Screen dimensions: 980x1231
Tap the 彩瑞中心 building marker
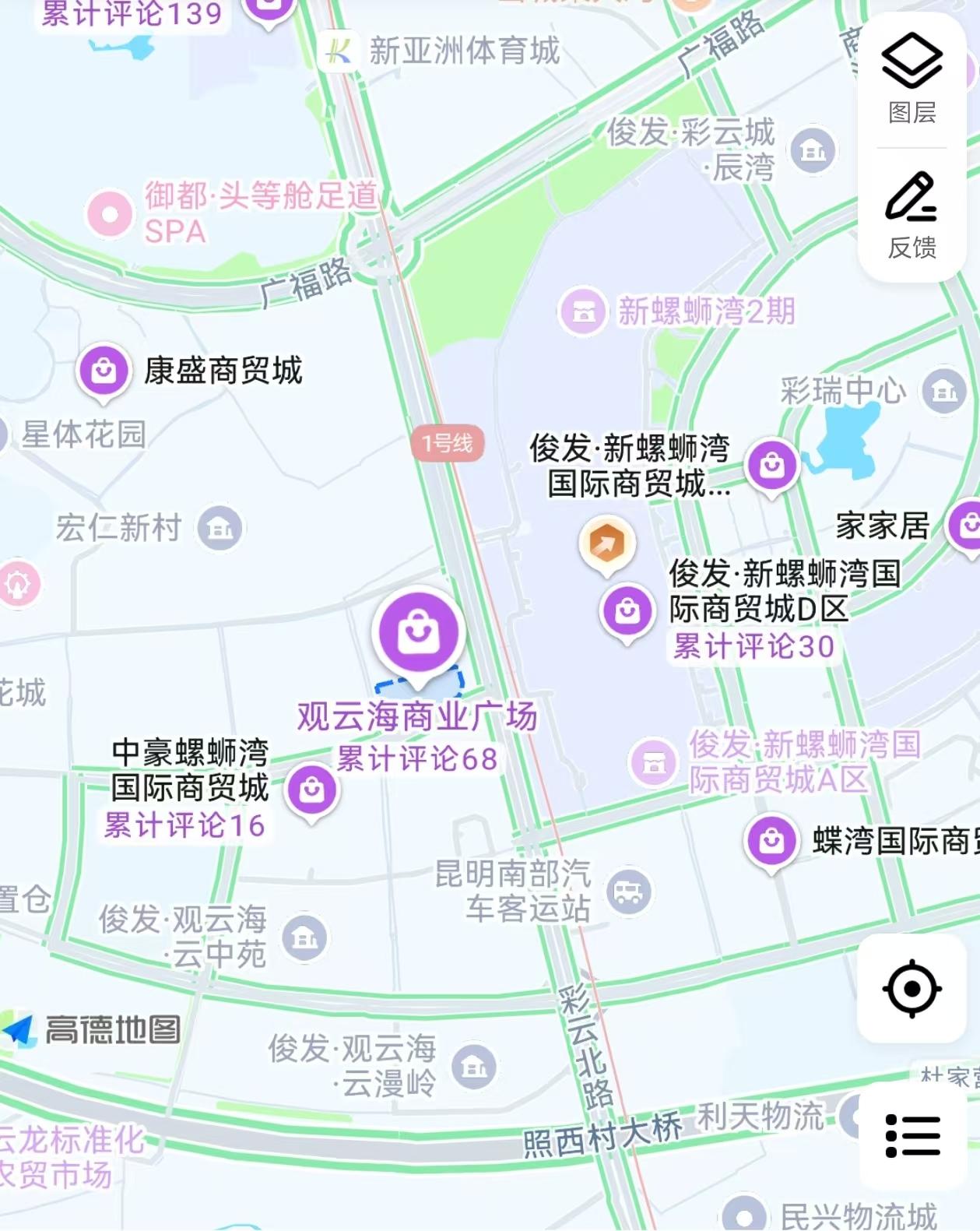(944, 391)
